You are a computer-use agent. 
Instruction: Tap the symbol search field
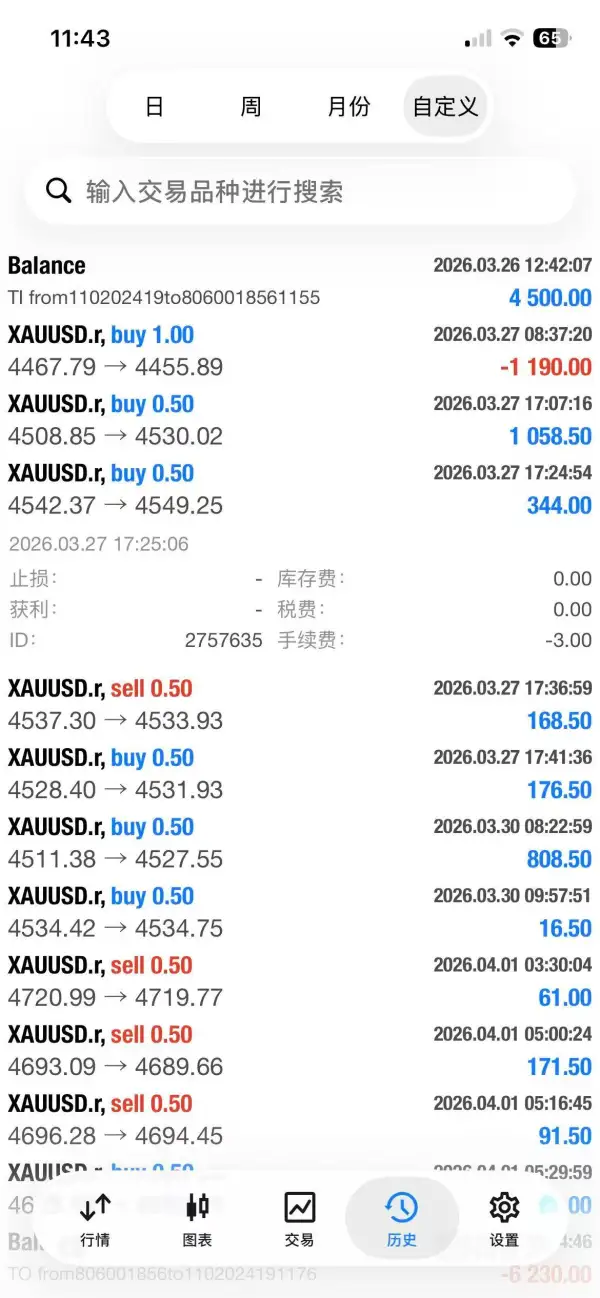coord(300,191)
